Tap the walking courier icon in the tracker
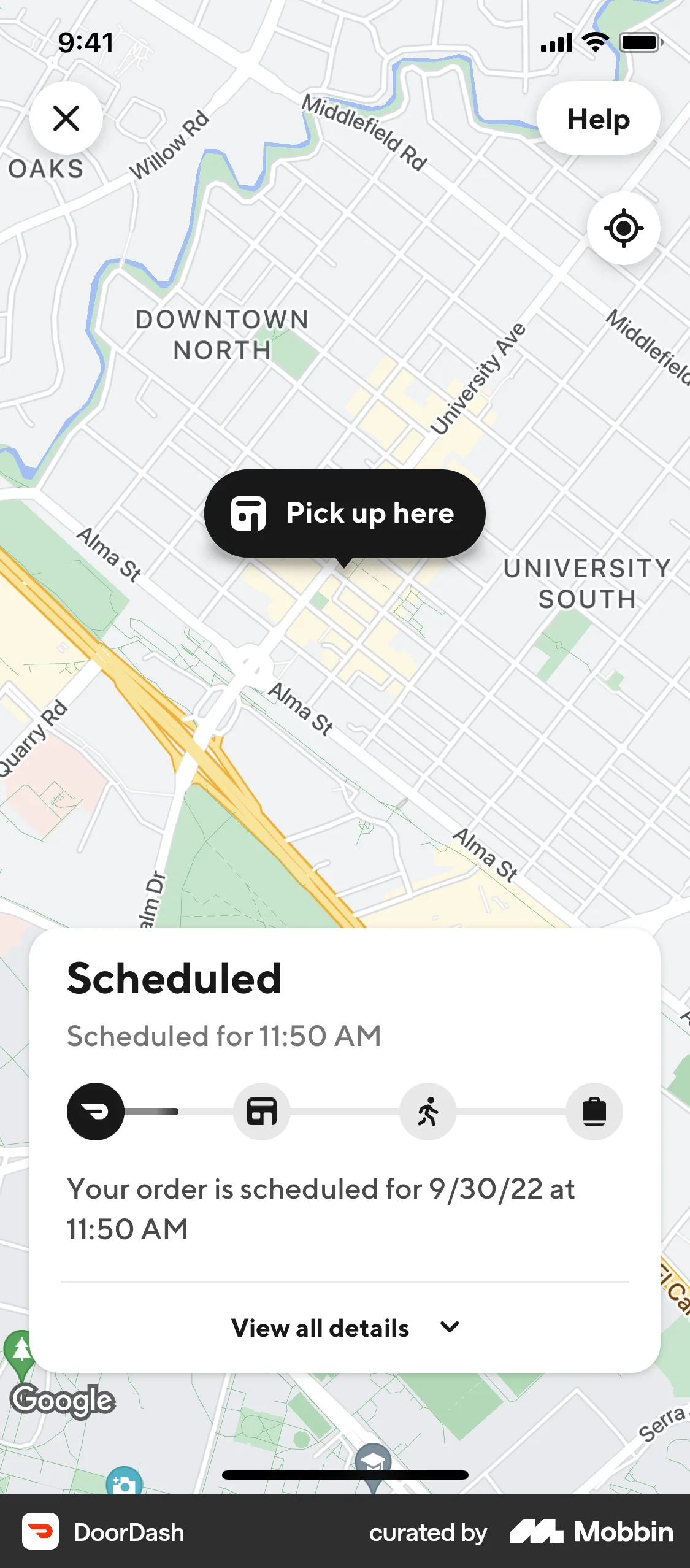690x1568 pixels. pyautogui.click(x=427, y=1111)
